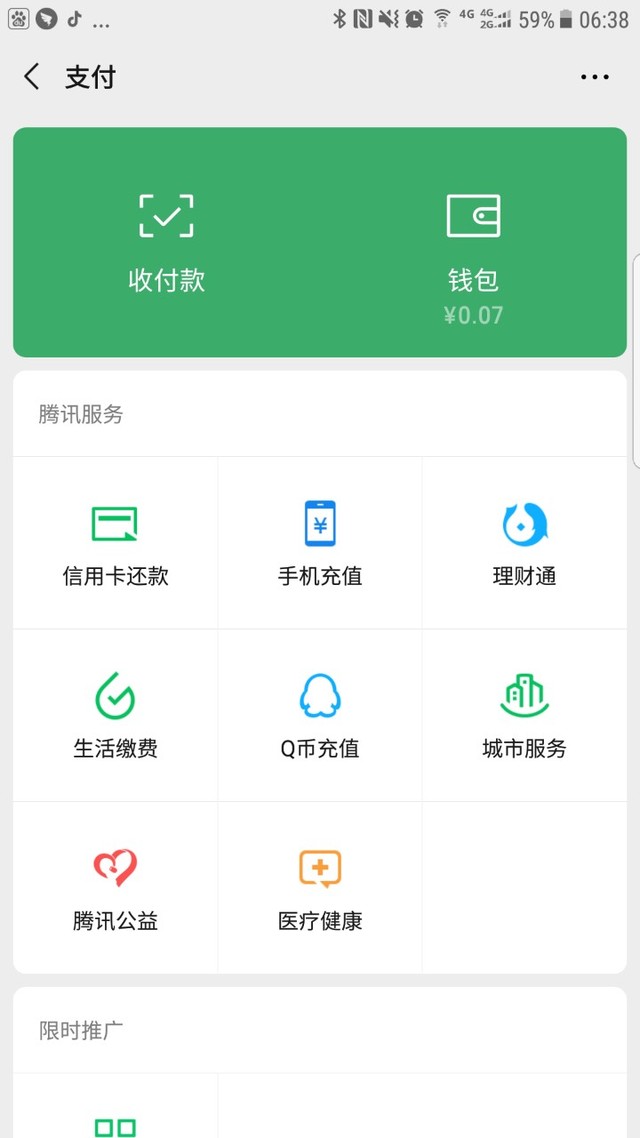640x1138 pixels.
Task: Open 生活缴费 utilities payment
Action: 115,715
